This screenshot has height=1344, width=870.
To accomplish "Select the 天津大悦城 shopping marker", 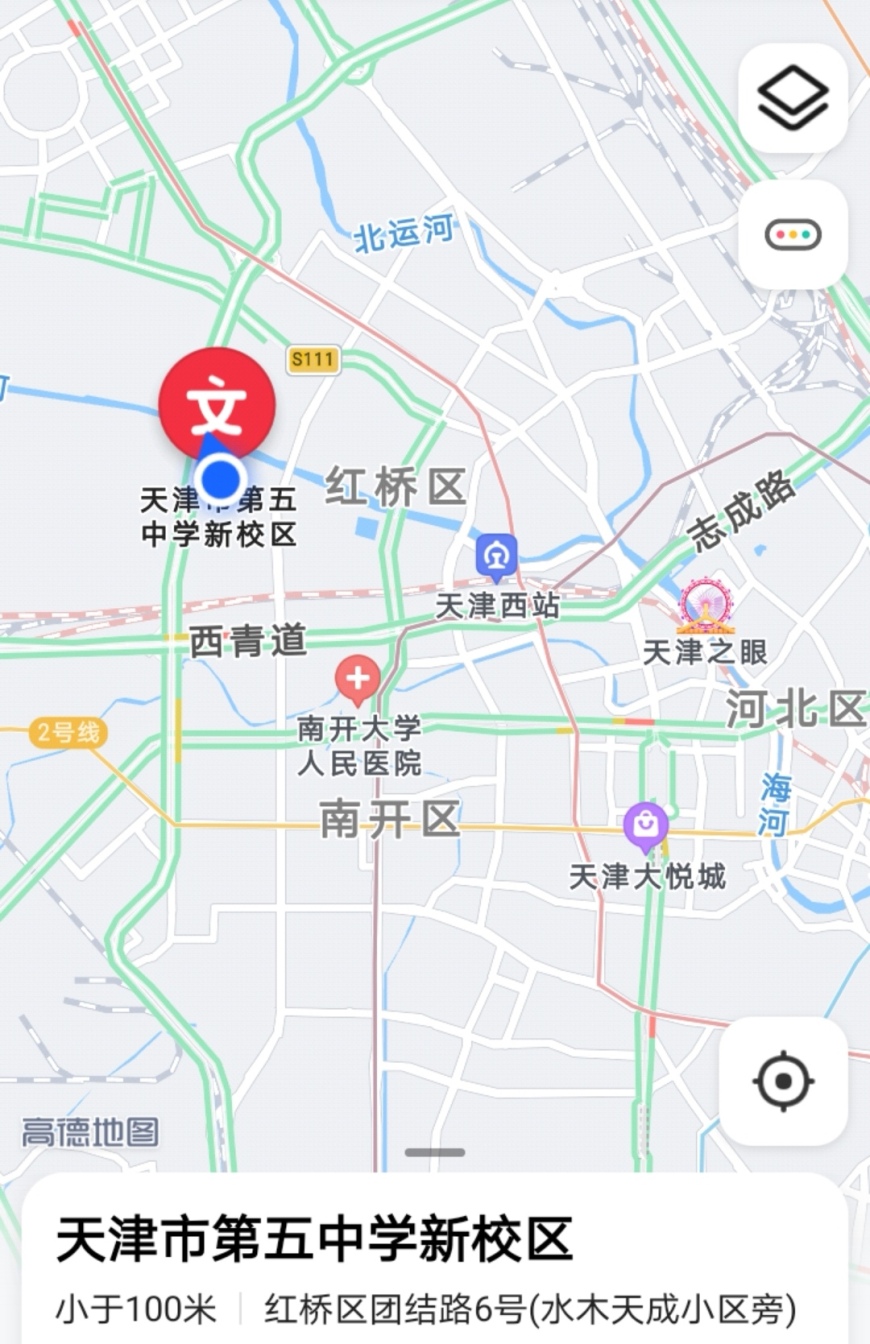I will (x=646, y=825).
